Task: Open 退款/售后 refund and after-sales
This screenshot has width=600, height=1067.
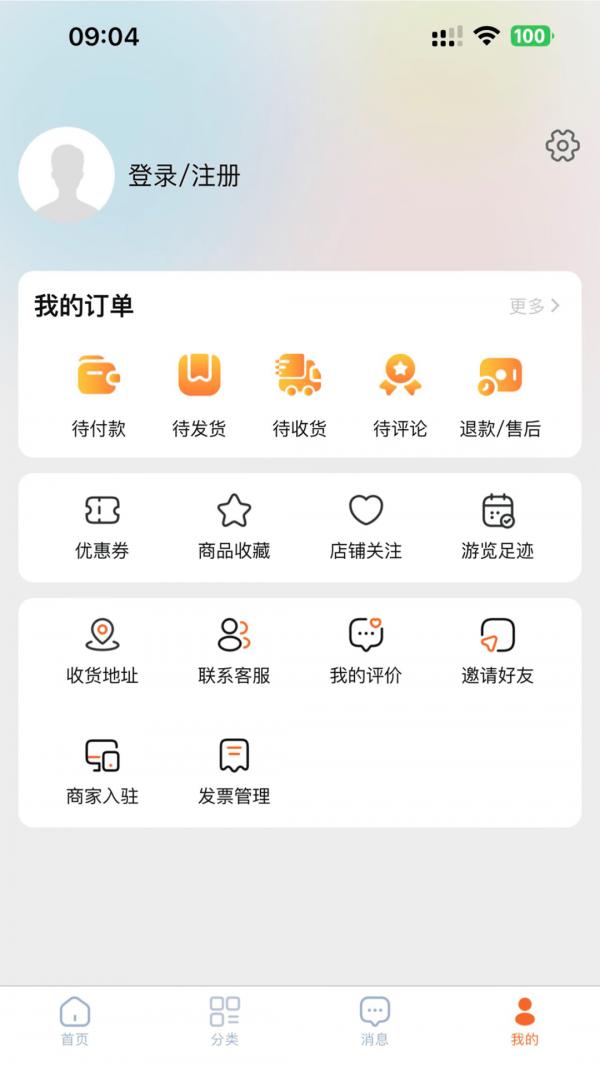Action: [500, 396]
